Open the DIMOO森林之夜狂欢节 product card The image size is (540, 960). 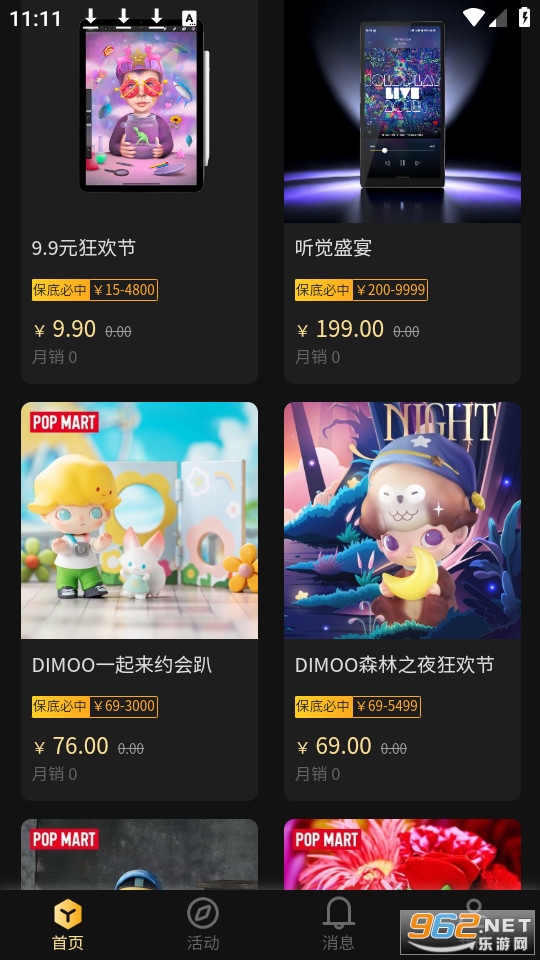click(402, 601)
